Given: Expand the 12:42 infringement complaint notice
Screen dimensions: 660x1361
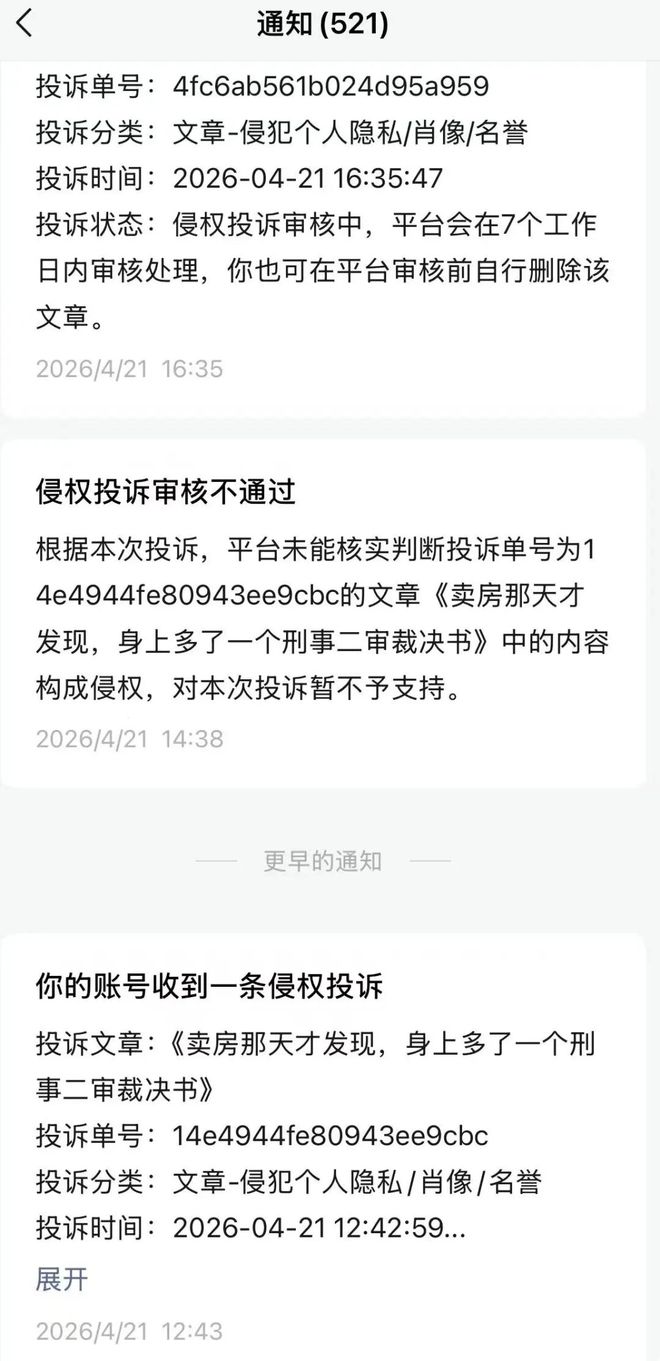Looking at the screenshot, I should 62,1279.
